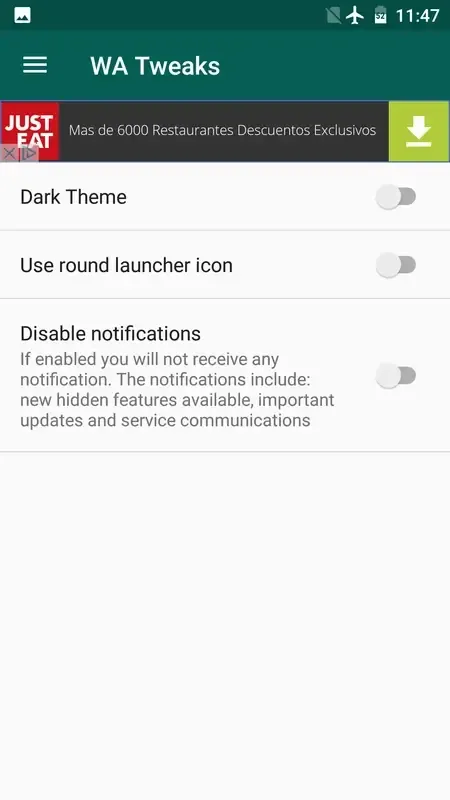Open the Just Eat ad banner

(222, 131)
